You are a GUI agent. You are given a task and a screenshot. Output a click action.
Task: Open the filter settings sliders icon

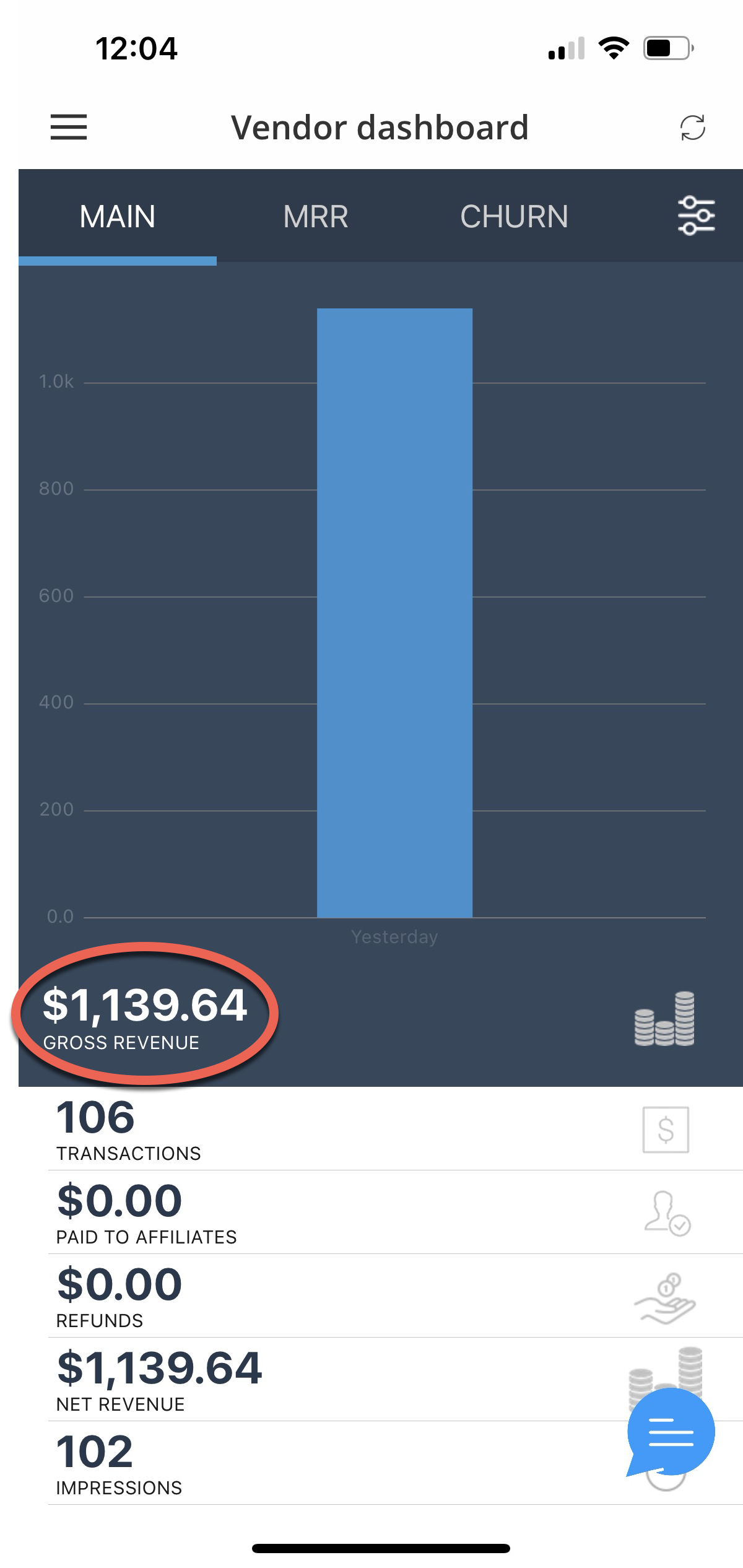tap(697, 216)
